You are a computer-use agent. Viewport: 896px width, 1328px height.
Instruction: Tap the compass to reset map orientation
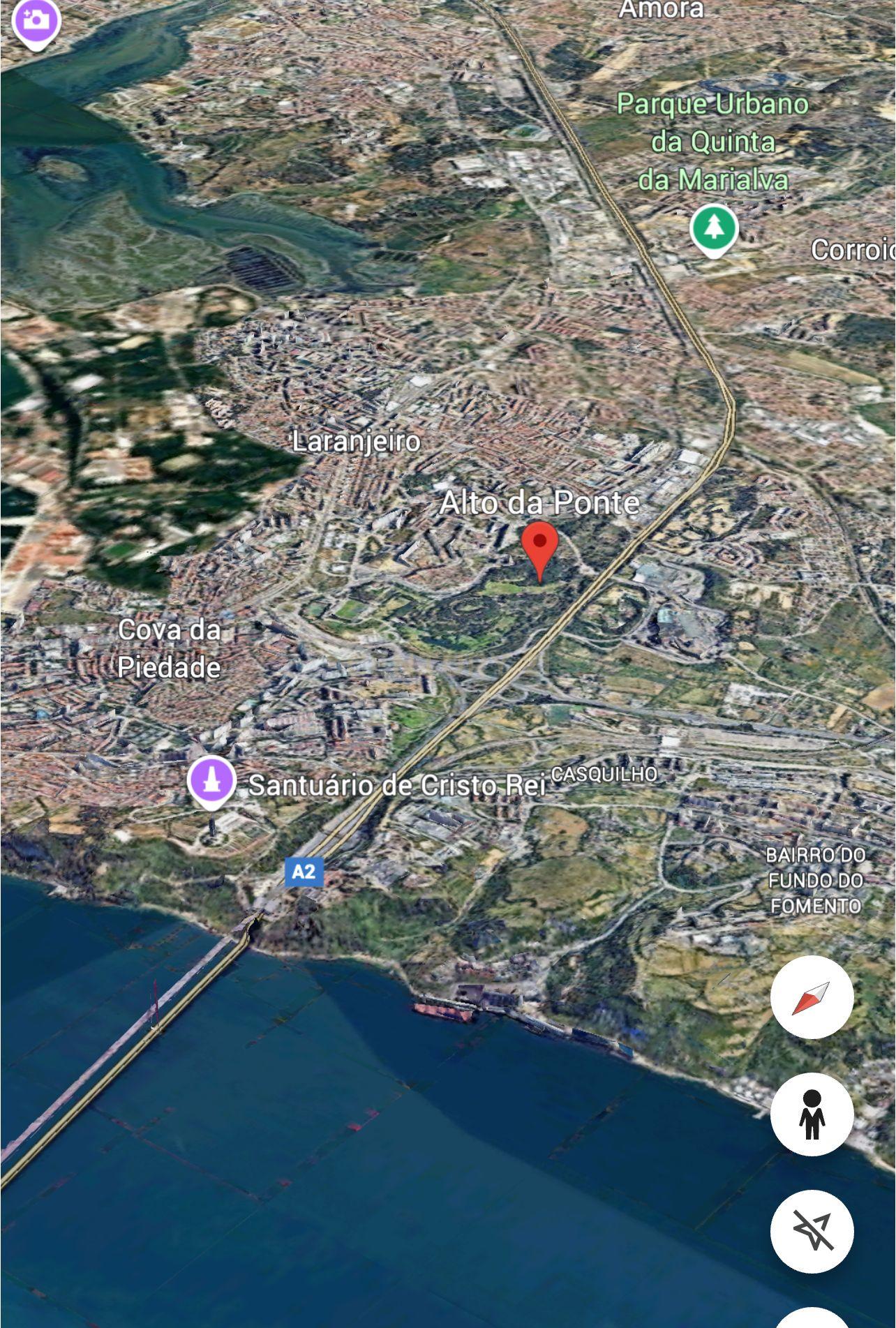point(812,997)
